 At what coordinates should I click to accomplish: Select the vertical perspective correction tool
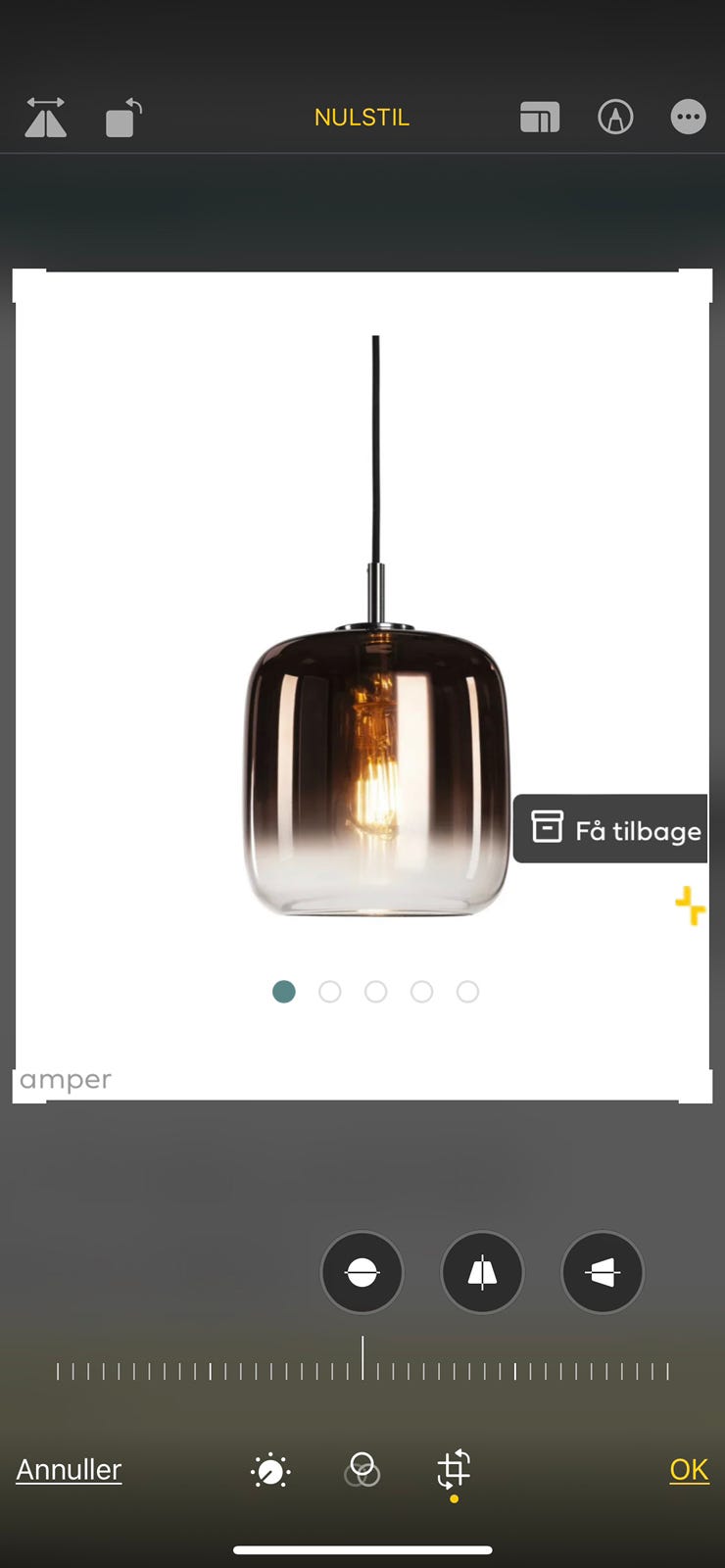(x=482, y=1272)
